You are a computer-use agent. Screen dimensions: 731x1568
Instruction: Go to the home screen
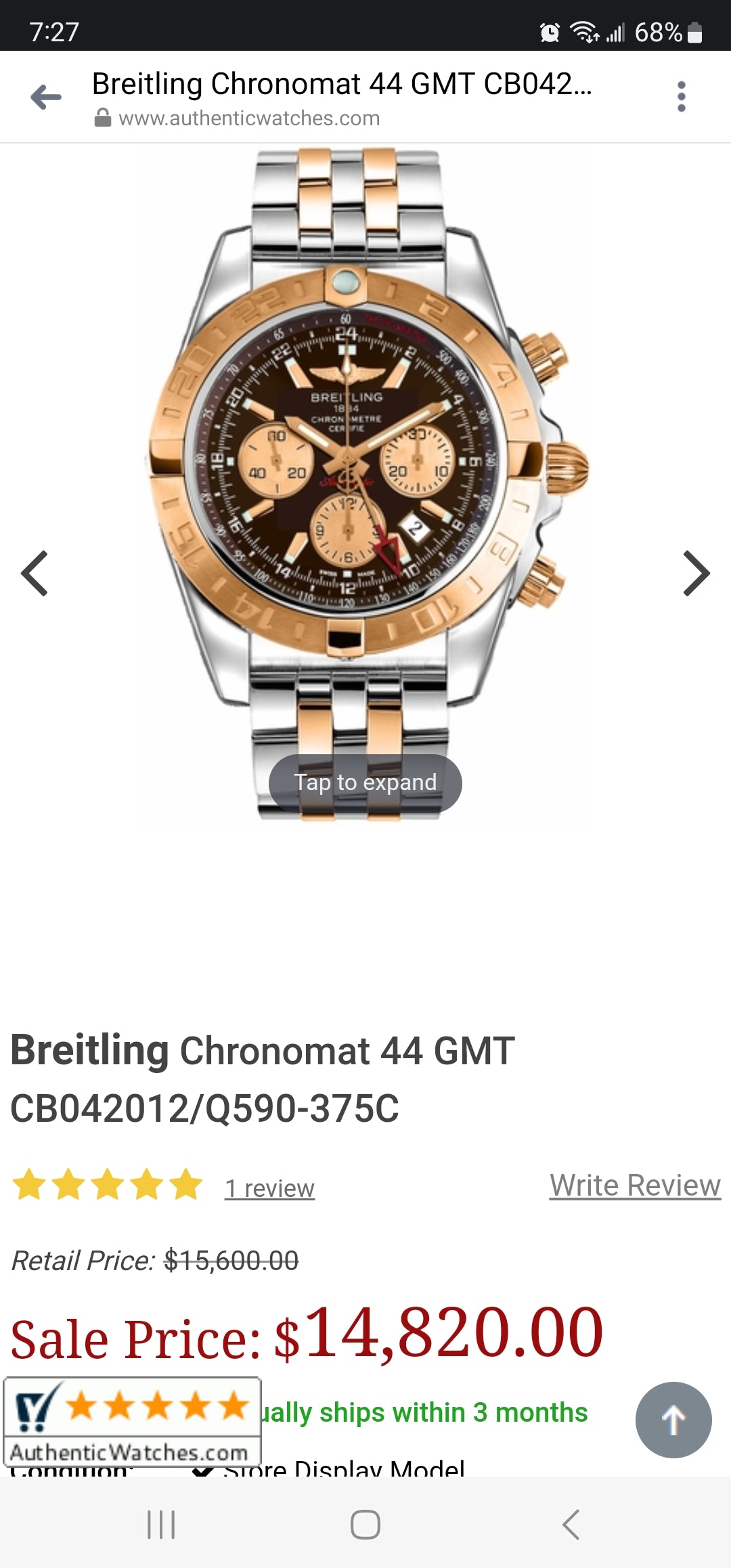365,1525
